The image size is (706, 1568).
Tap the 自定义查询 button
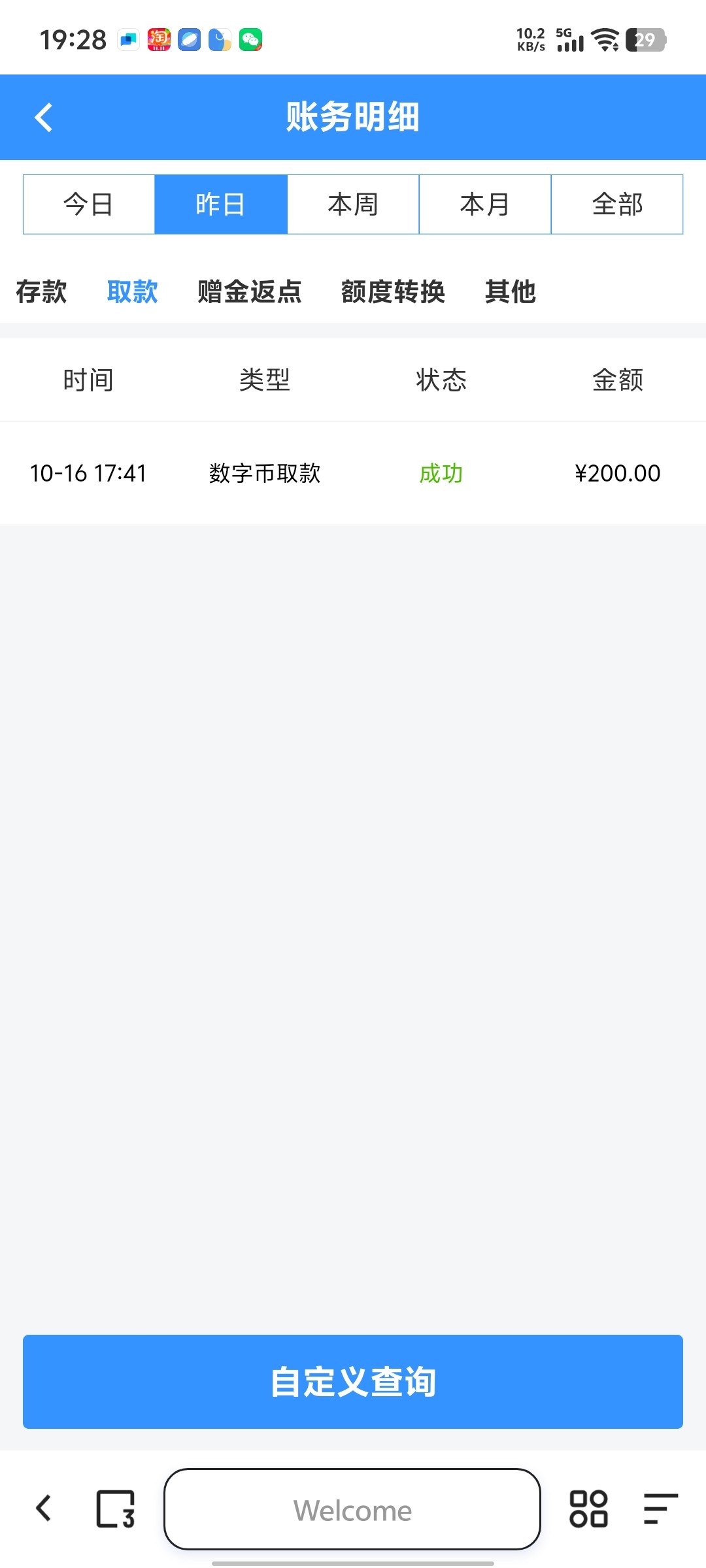tap(353, 1382)
